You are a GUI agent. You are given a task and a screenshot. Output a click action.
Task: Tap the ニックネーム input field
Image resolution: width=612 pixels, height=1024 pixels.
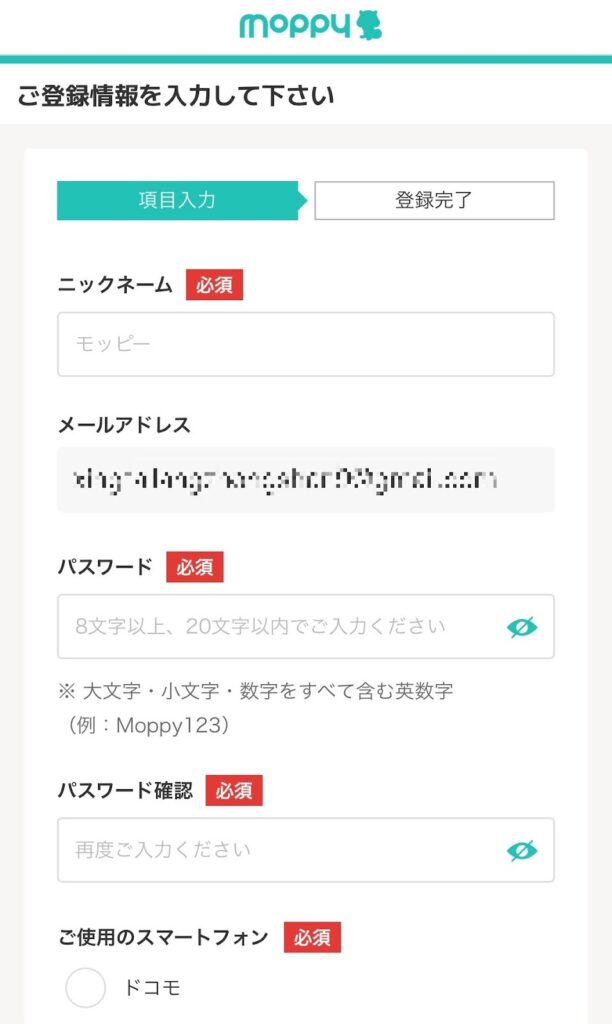(305, 344)
